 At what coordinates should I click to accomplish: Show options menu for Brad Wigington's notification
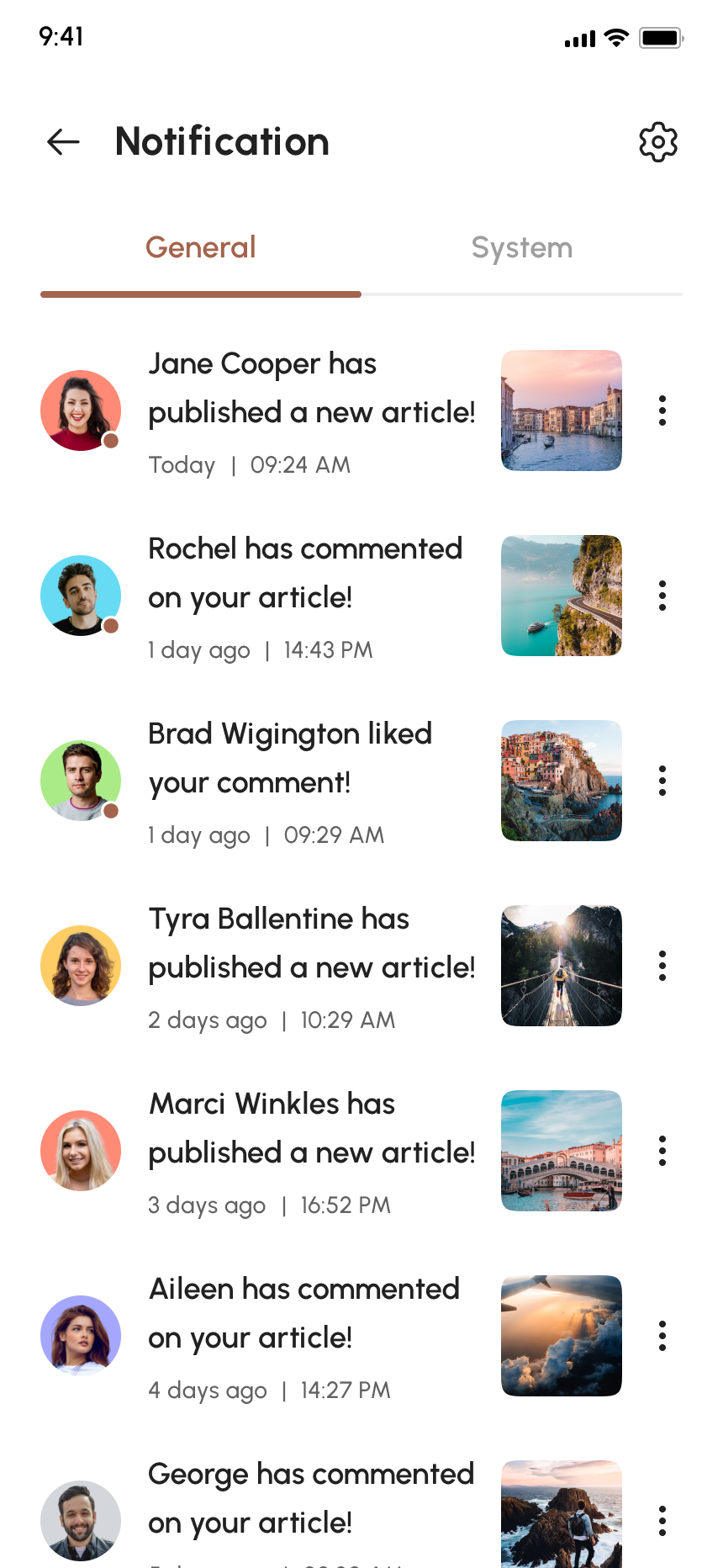[662, 781]
